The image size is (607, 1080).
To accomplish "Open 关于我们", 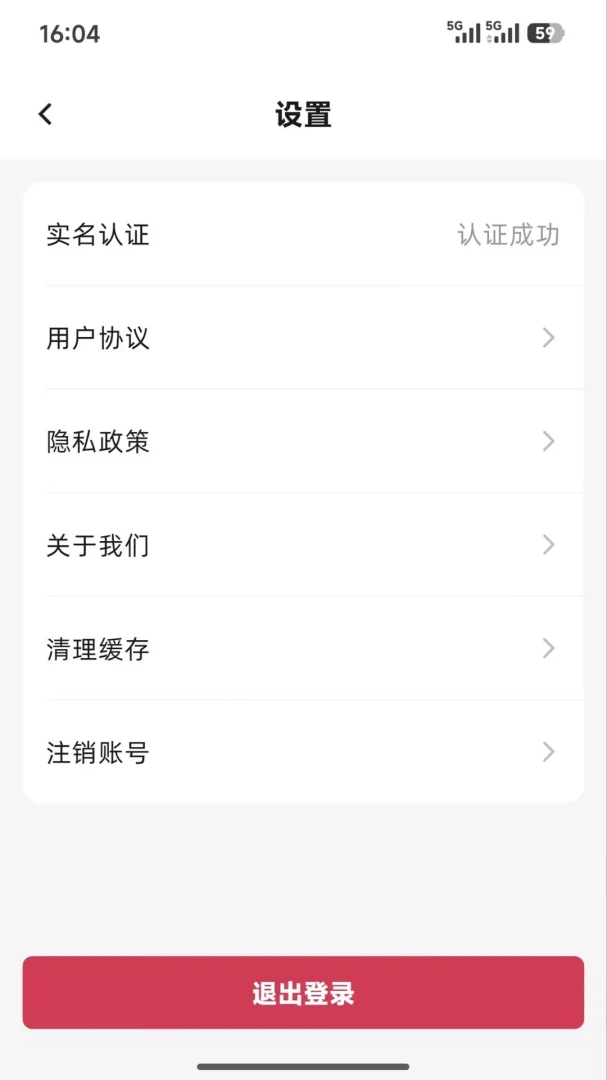I will pos(303,545).
